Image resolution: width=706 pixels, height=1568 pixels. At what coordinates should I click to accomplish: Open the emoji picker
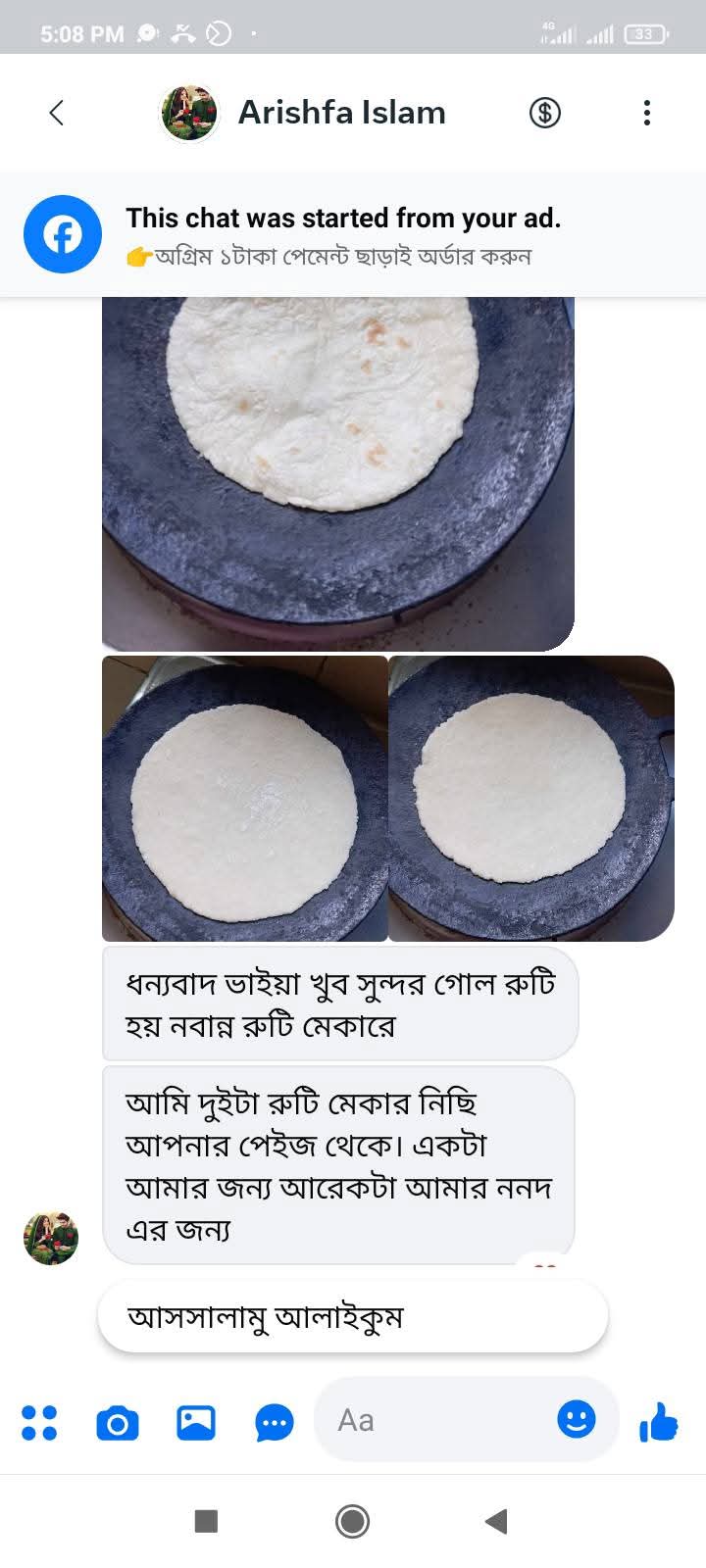coord(577,1418)
